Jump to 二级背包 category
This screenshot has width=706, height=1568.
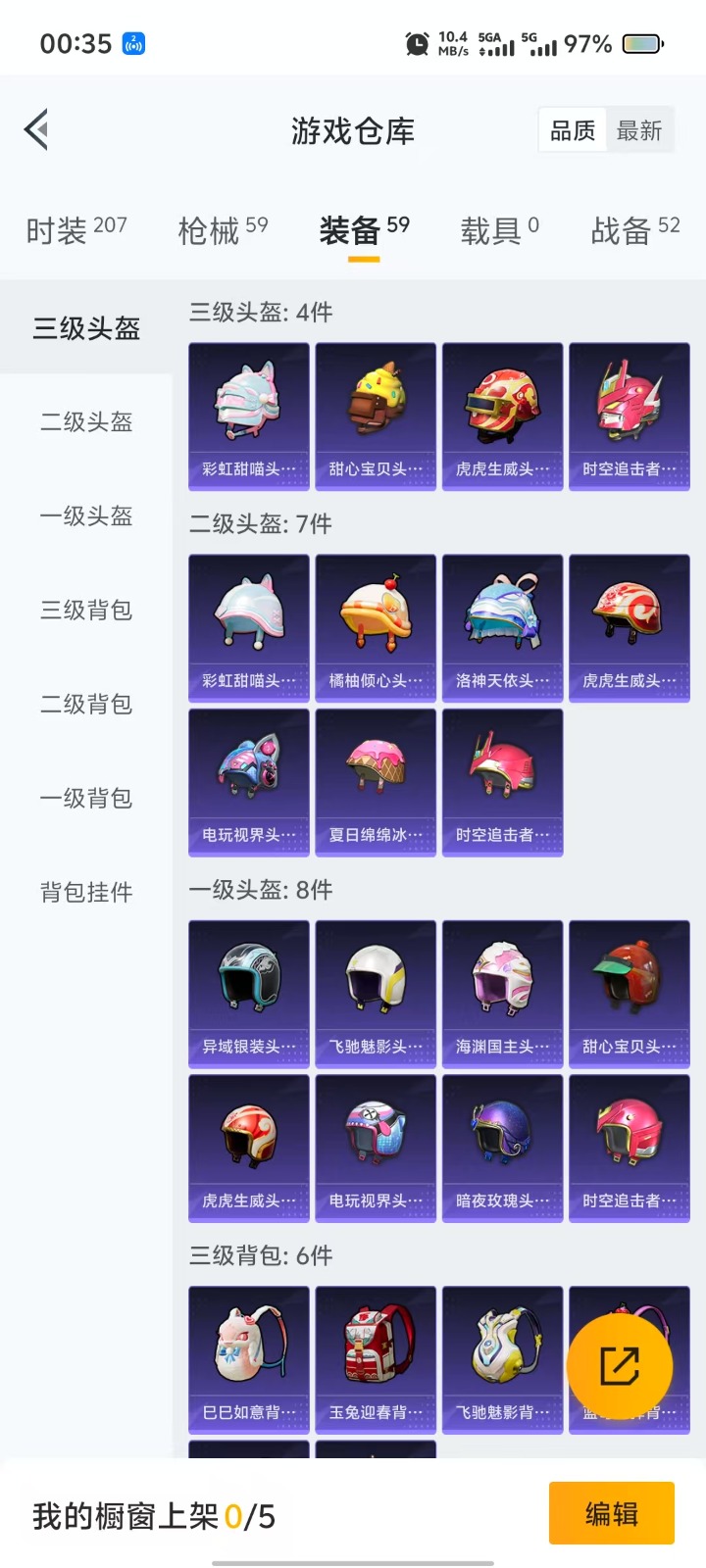point(86,705)
